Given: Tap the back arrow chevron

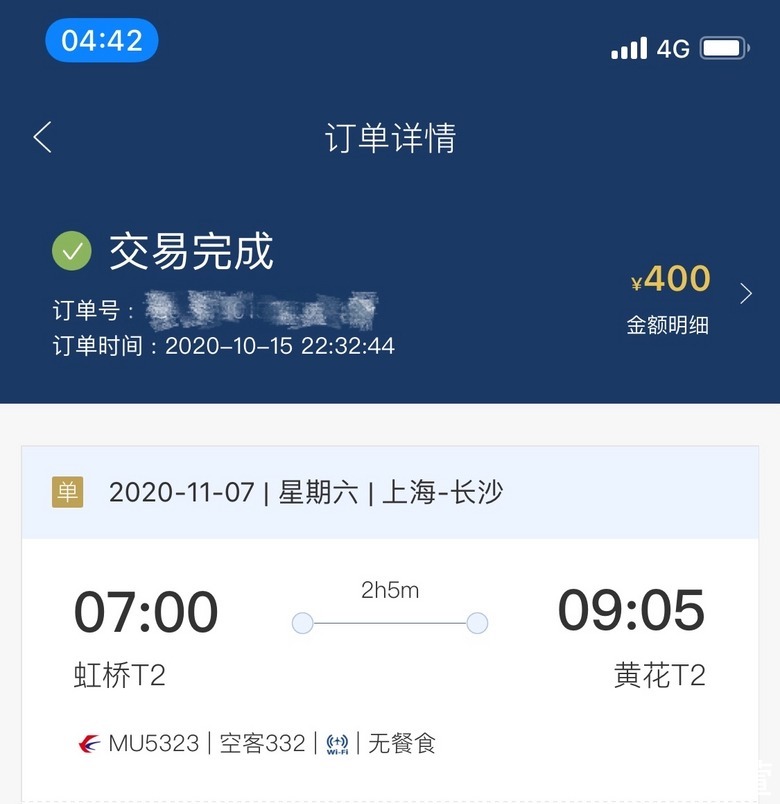Looking at the screenshot, I should (x=41, y=138).
